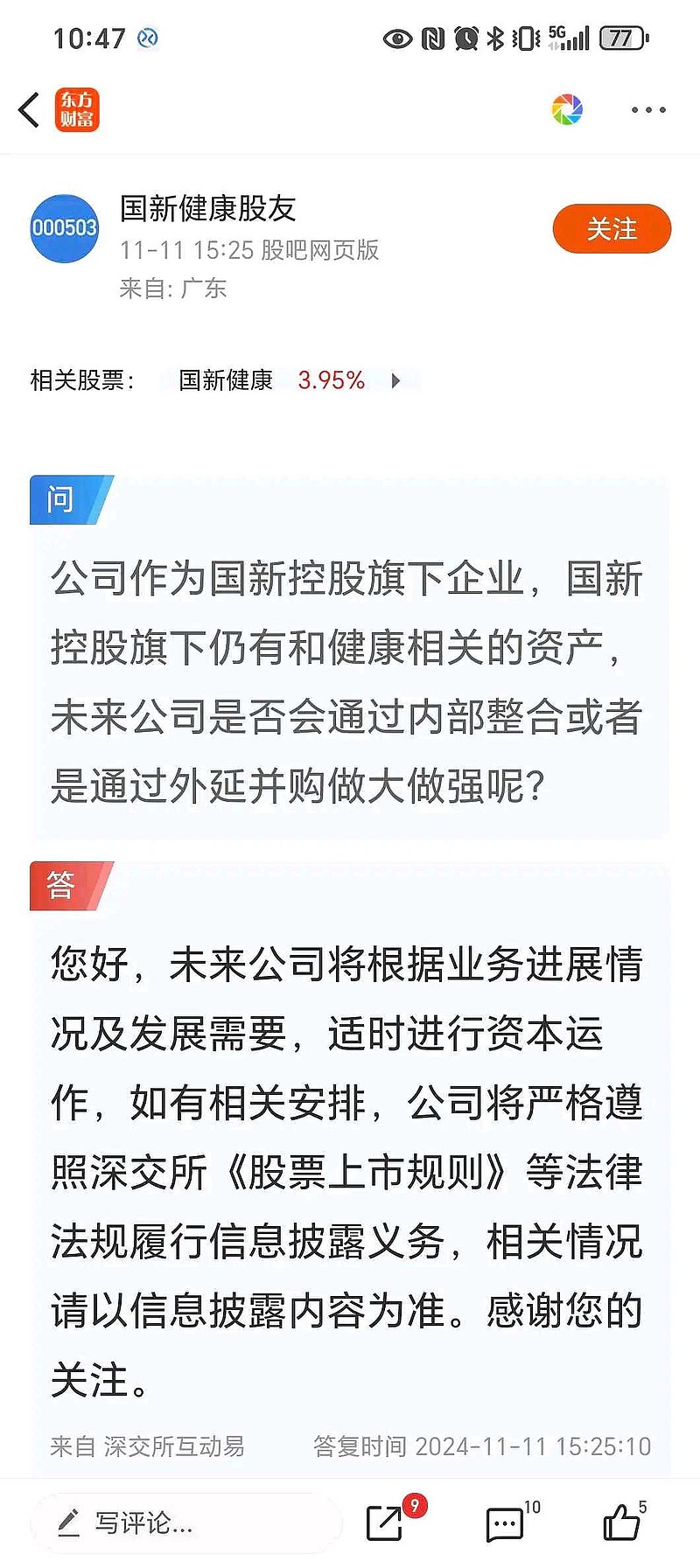Write a comment in the 写评论 field
The width and height of the screenshot is (700, 1568).
pyautogui.click(x=185, y=1523)
